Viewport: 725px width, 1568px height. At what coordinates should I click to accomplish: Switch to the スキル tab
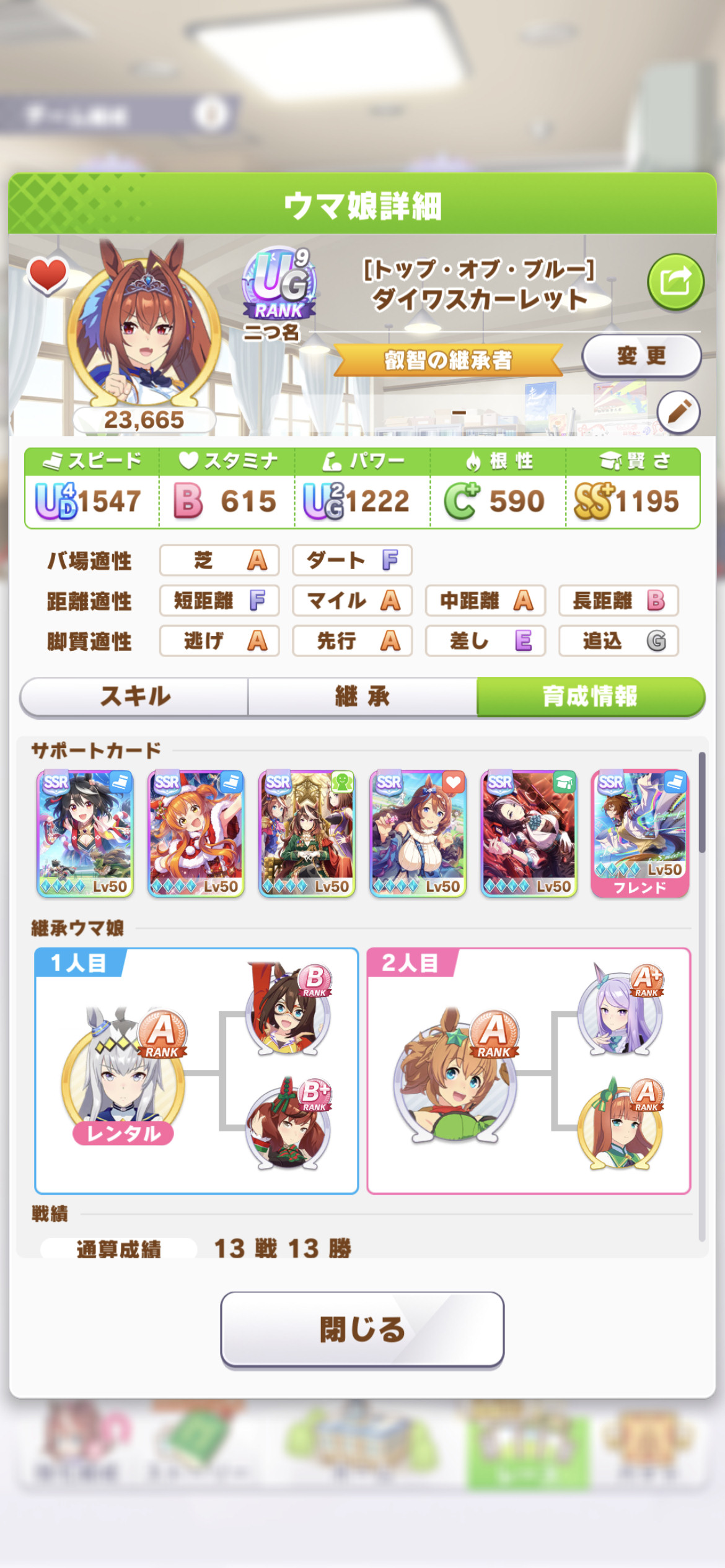tap(134, 697)
